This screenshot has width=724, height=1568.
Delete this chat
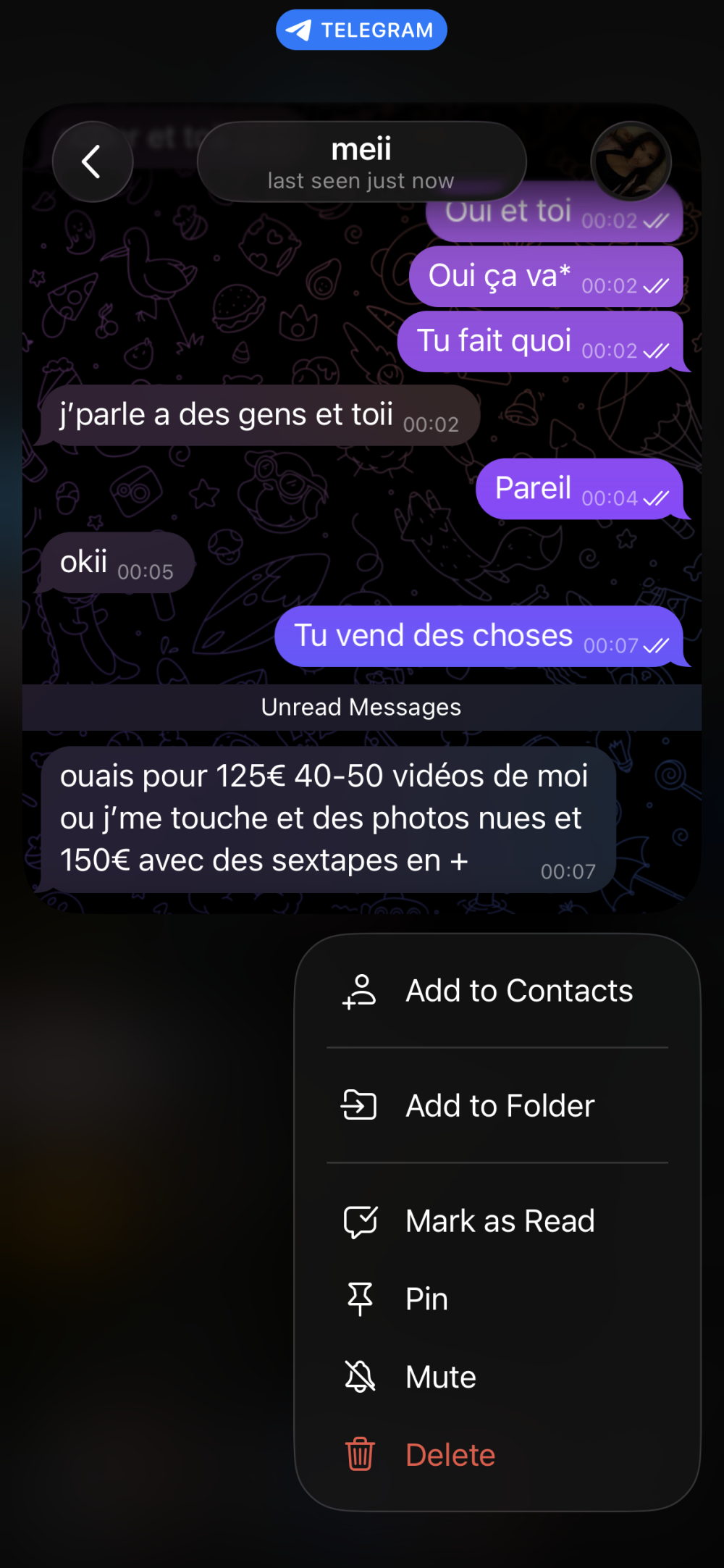(497, 1455)
